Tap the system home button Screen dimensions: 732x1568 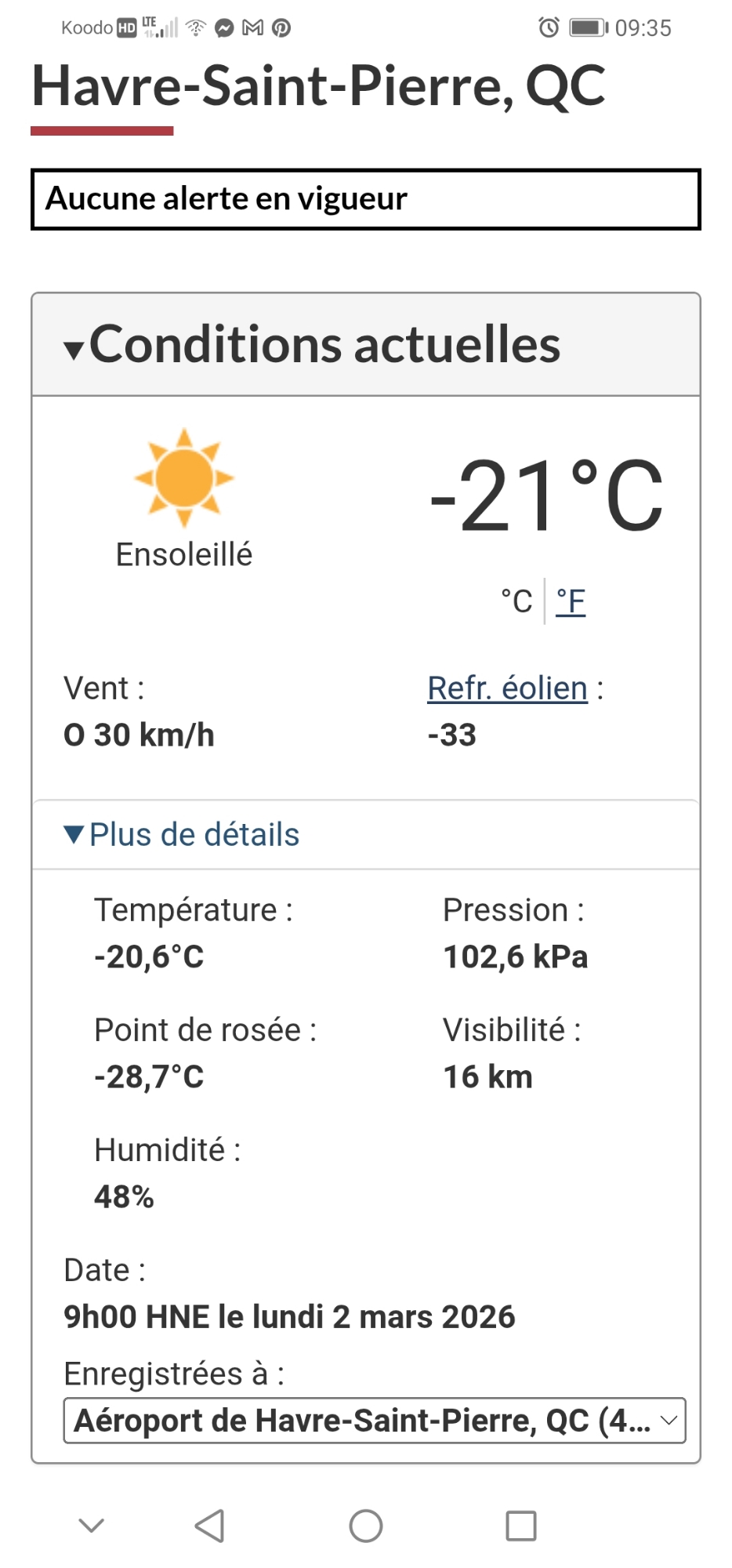click(366, 1526)
